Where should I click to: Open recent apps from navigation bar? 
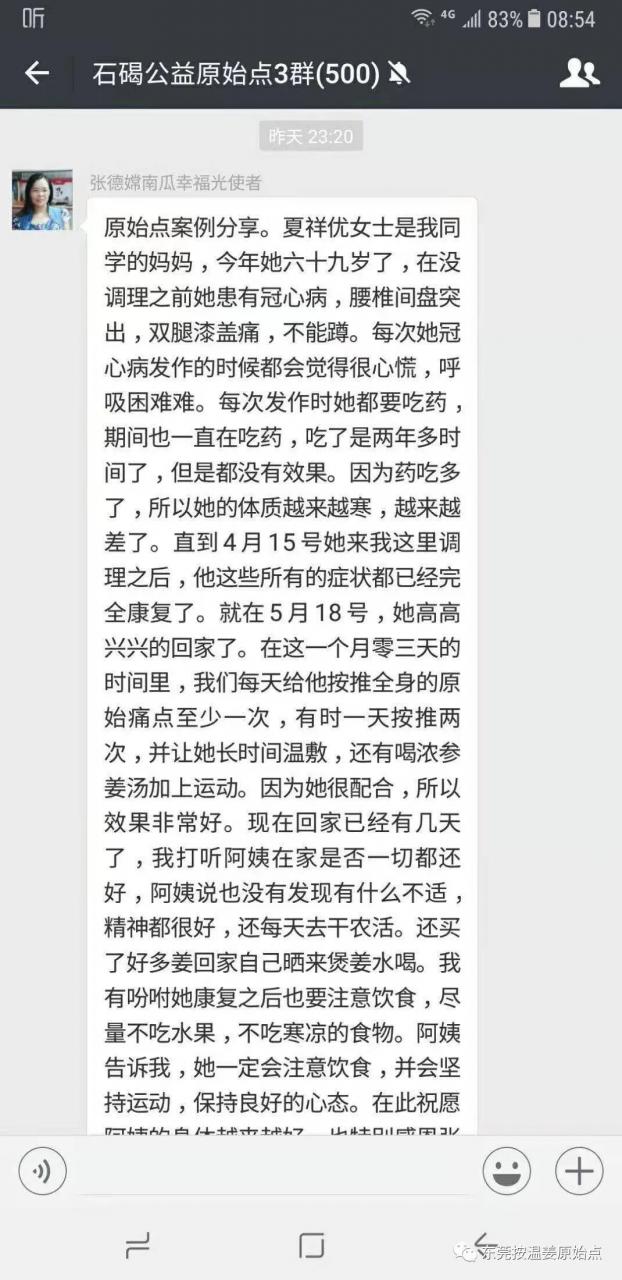pyautogui.click(x=137, y=1246)
